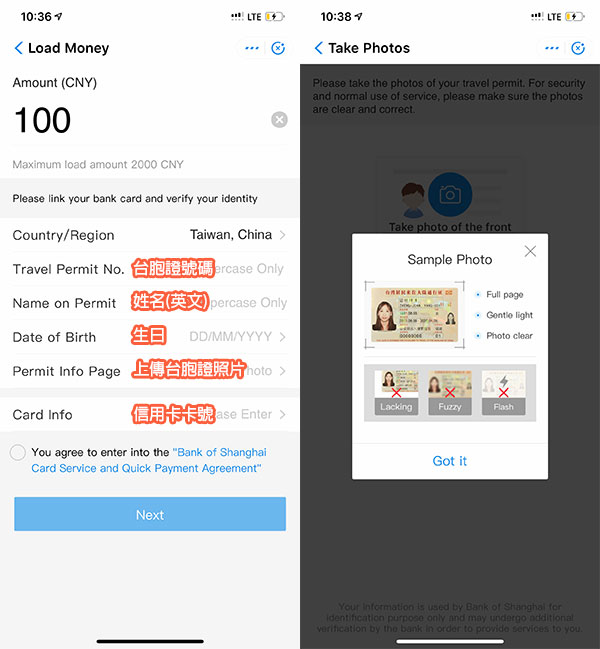The height and width of the screenshot is (649, 600).
Task: Open the three-dot menu on Load Money
Action: 252,48
